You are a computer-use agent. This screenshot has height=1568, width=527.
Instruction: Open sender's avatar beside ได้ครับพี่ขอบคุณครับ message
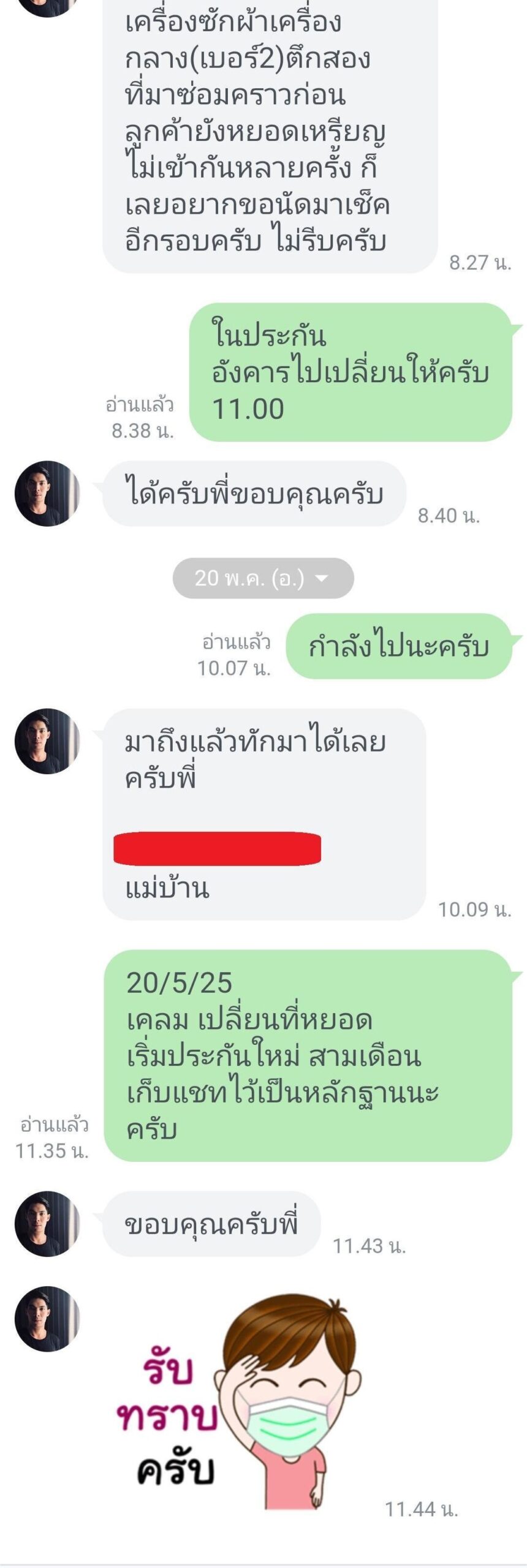(x=47, y=494)
